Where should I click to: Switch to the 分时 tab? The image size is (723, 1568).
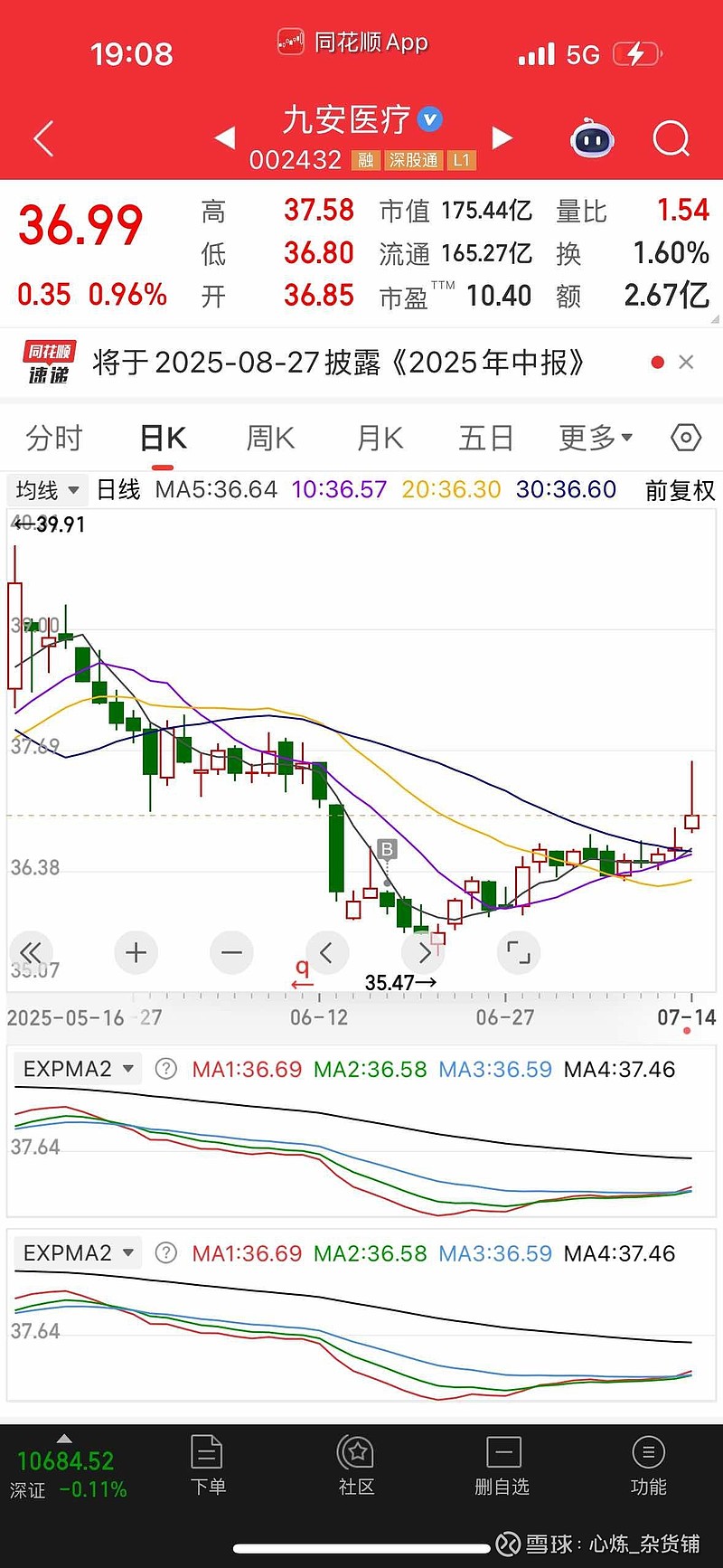click(56, 437)
